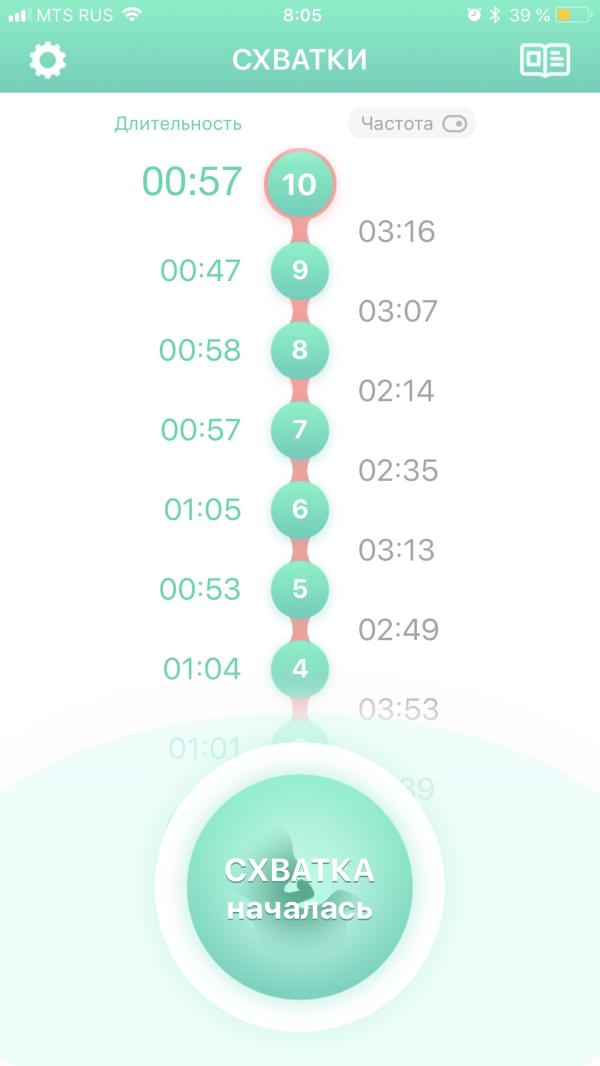The image size is (600, 1066).
Task: Select contraction number 4
Action: tap(300, 668)
